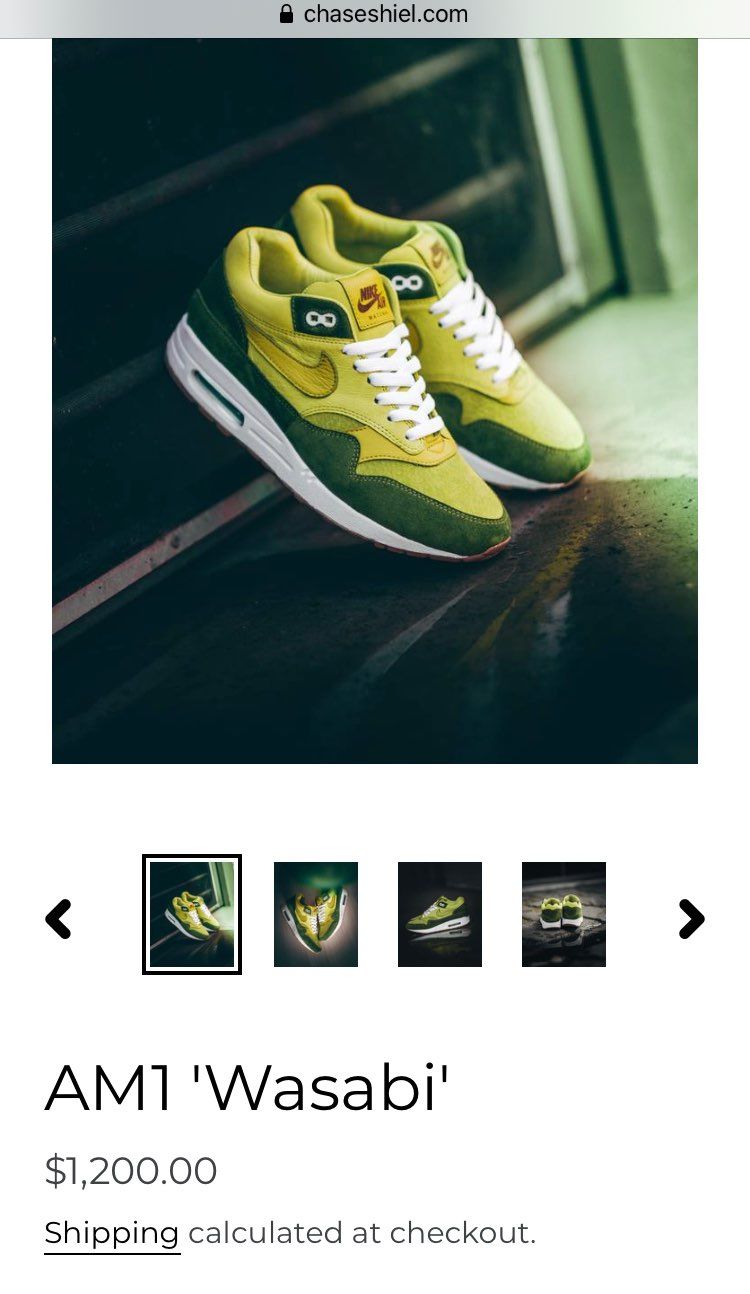View the second thumbnail showing sneaker from above
Screen dimensions: 750x1294
(316, 914)
